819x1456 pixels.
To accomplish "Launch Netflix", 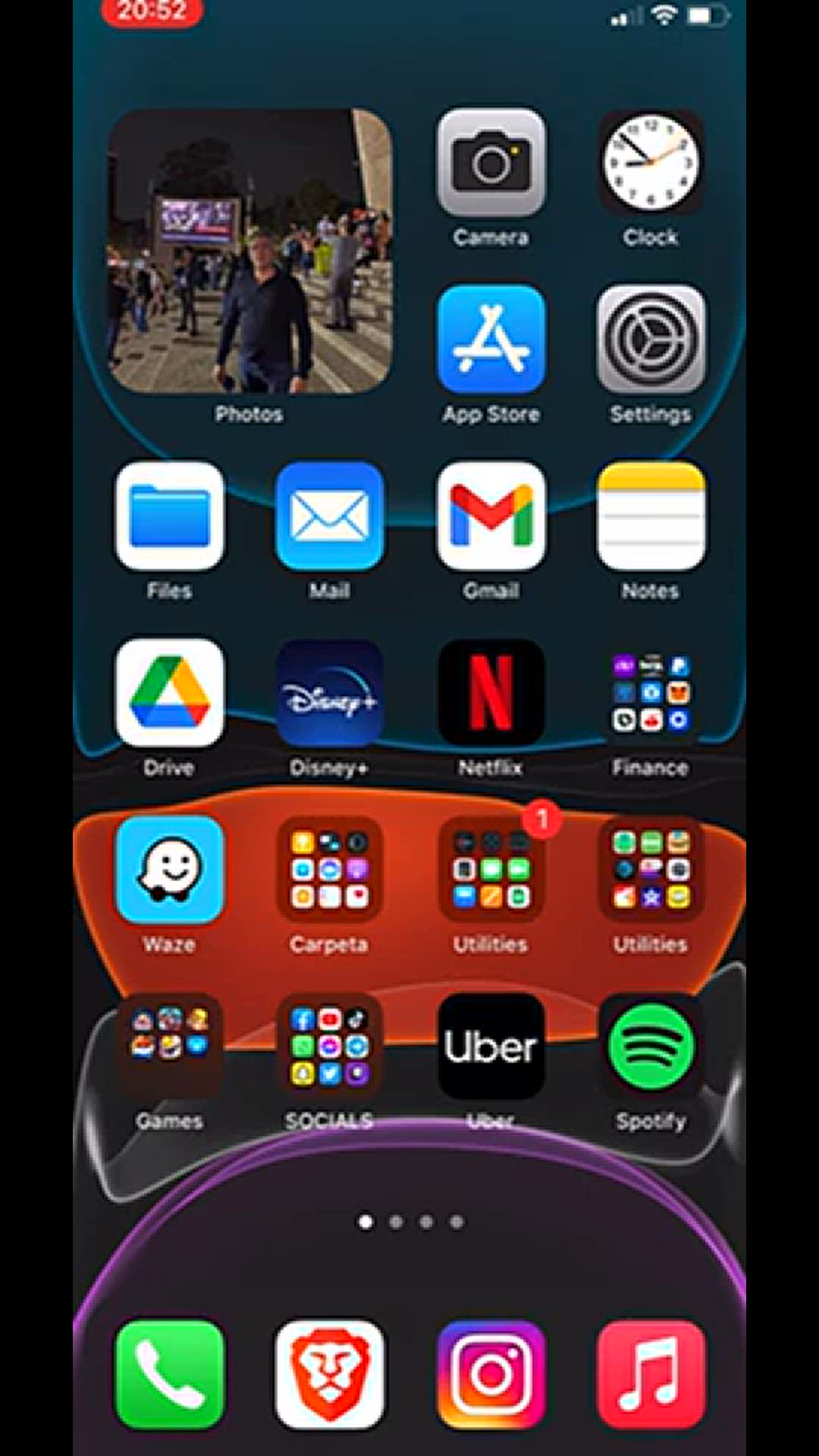I will [x=491, y=693].
